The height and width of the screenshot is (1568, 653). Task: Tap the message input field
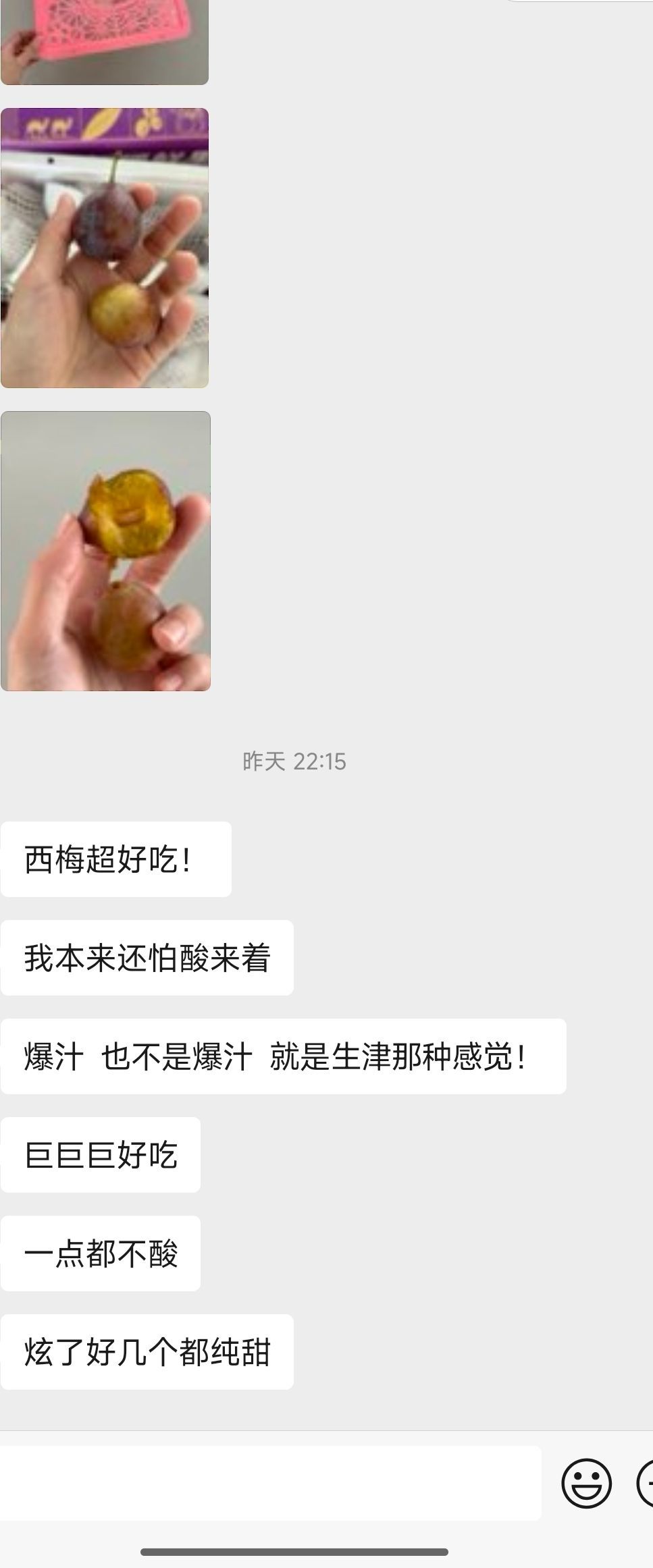270,1483
